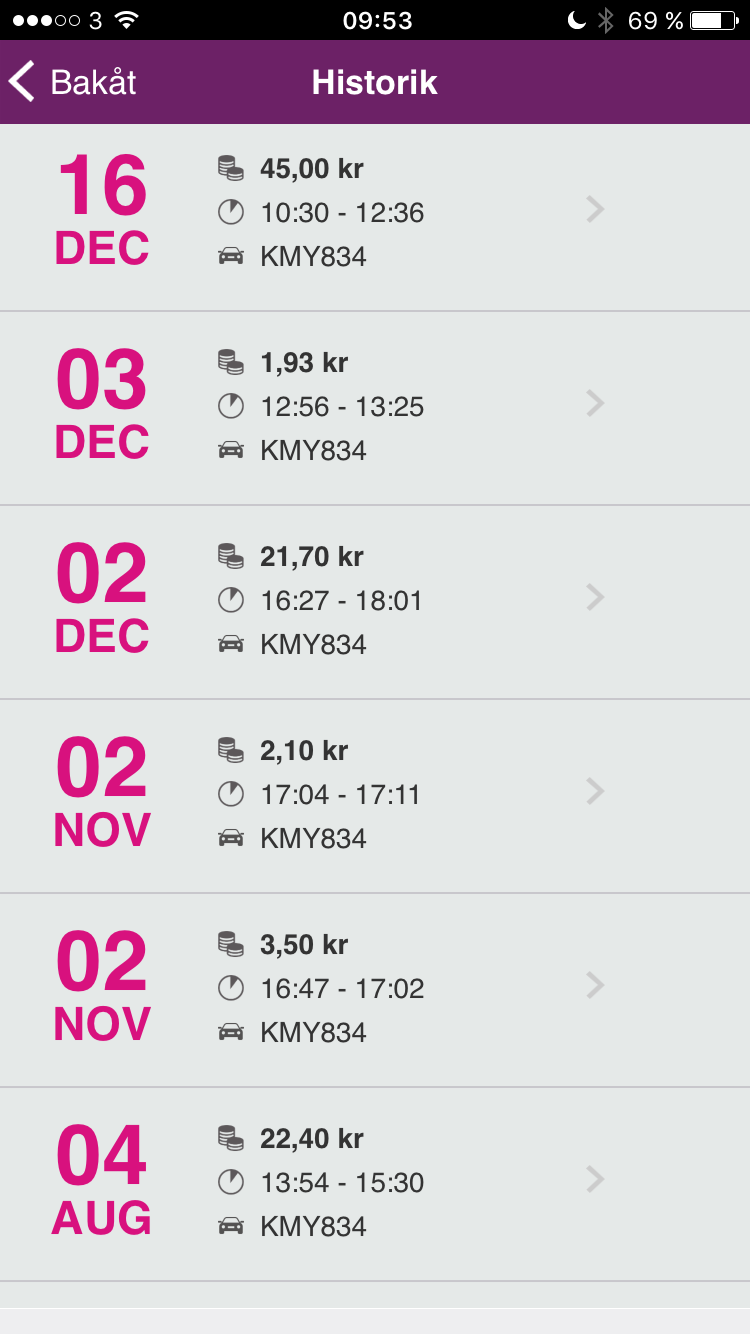Select the 02 NOV 3,50 kr entry

375,990
